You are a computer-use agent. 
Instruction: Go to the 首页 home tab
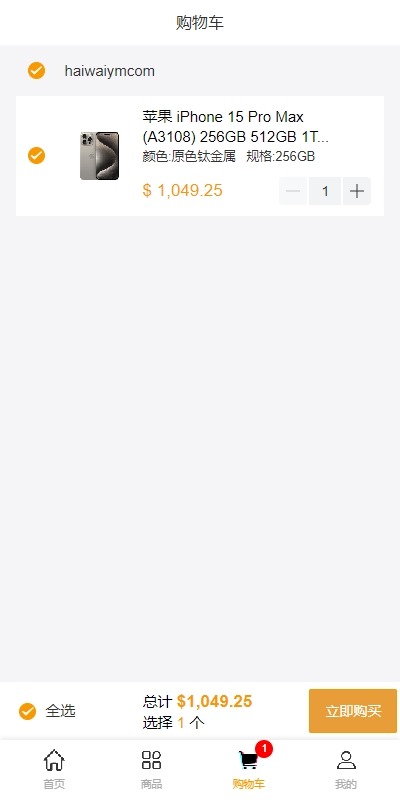pyautogui.click(x=54, y=769)
